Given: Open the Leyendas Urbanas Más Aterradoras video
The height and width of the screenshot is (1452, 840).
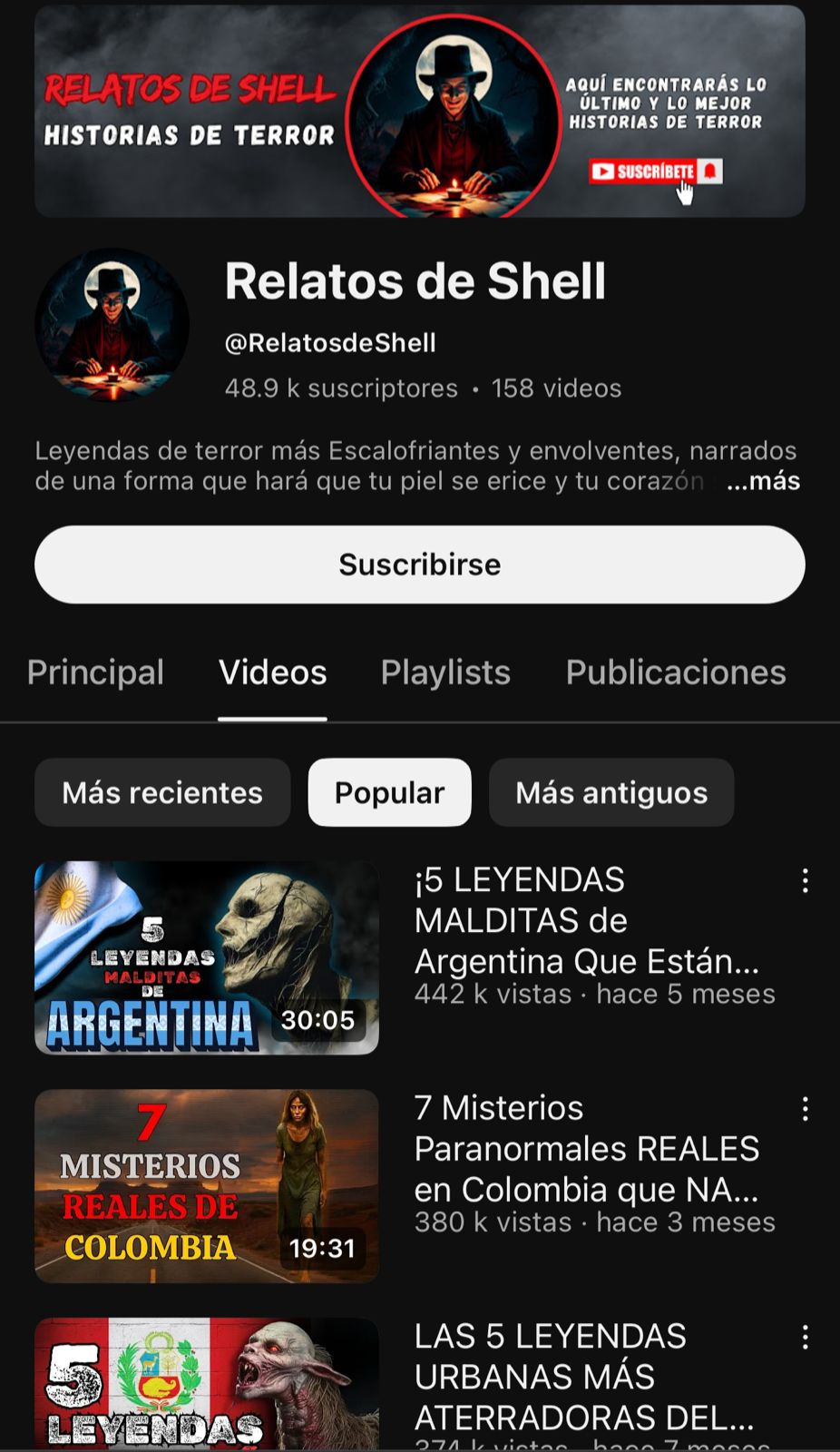Looking at the screenshot, I should click(207, 1384).
